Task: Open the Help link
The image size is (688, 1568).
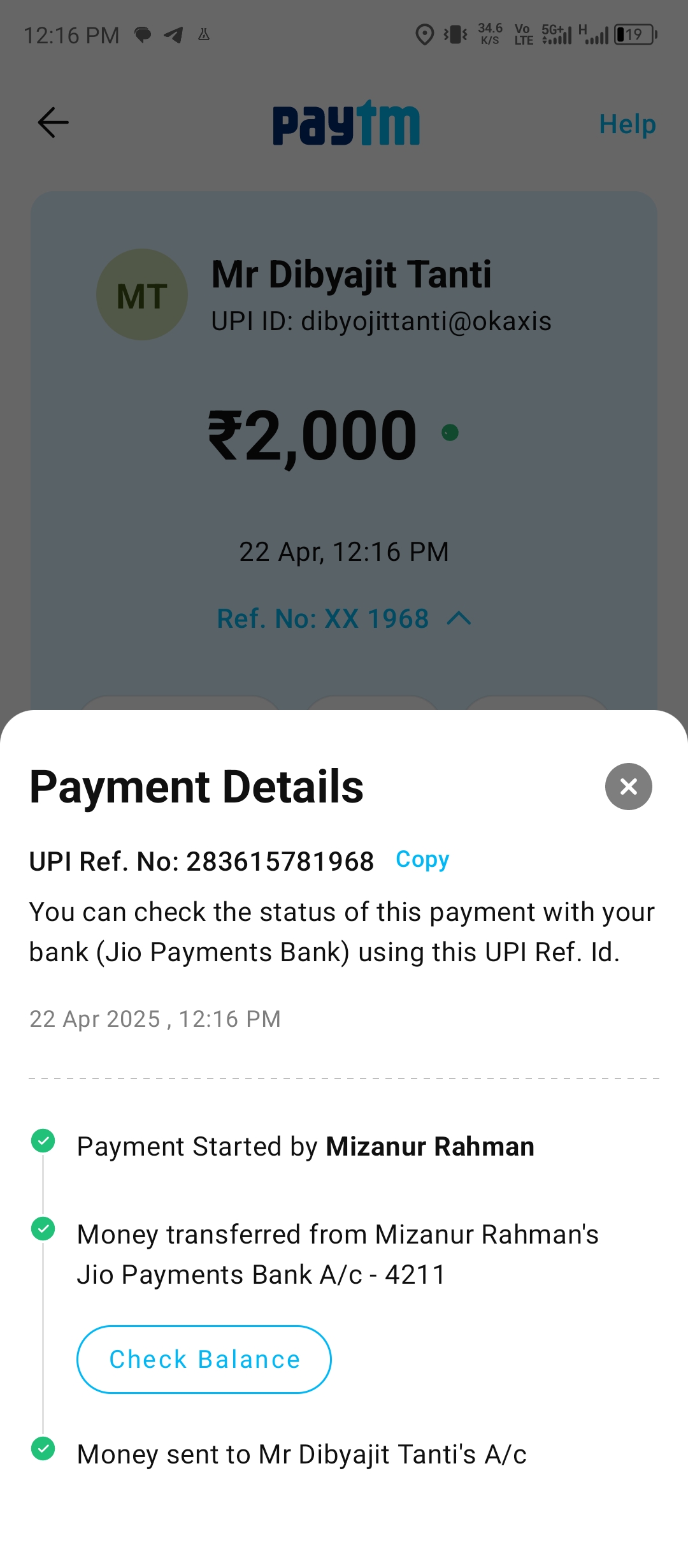Action: point(627,124)
